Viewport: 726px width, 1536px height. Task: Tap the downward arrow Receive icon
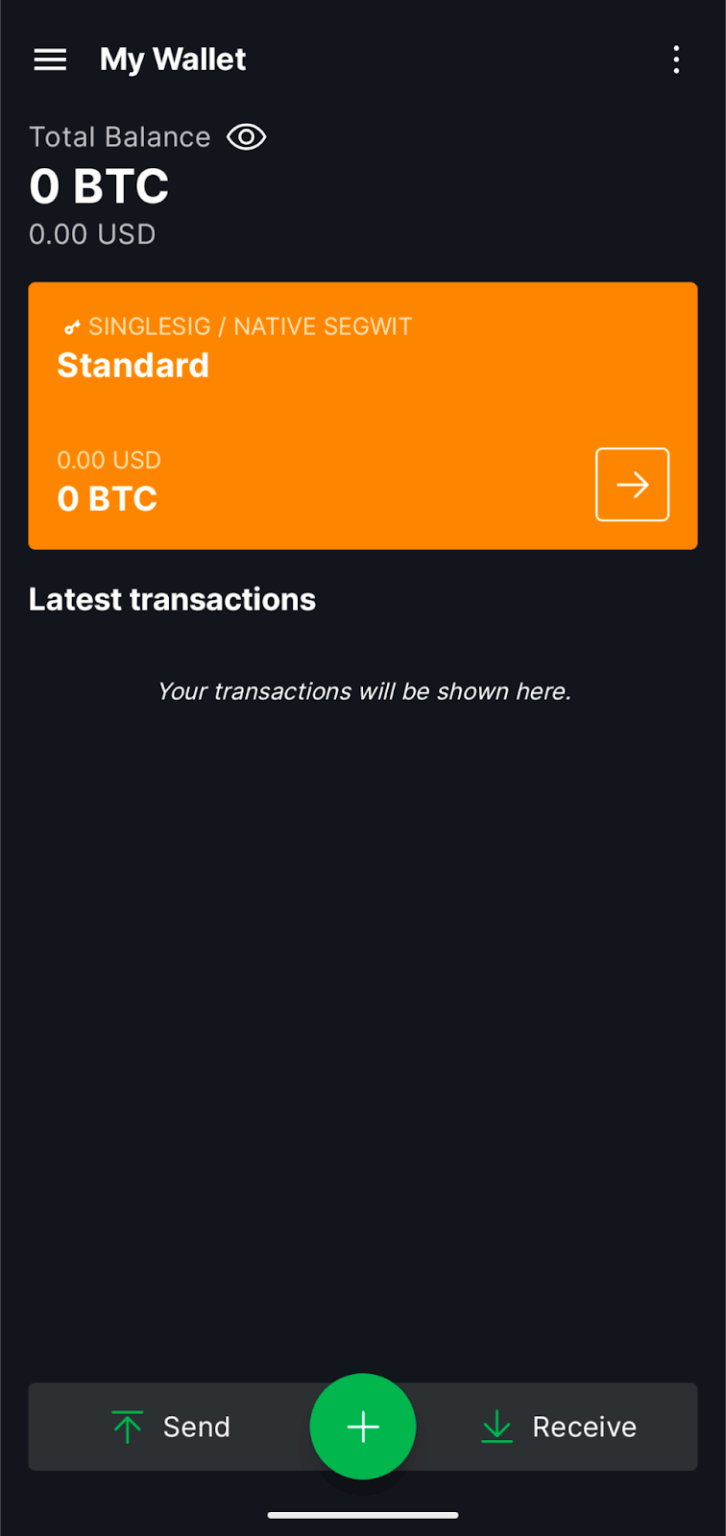pos(497,1427)
